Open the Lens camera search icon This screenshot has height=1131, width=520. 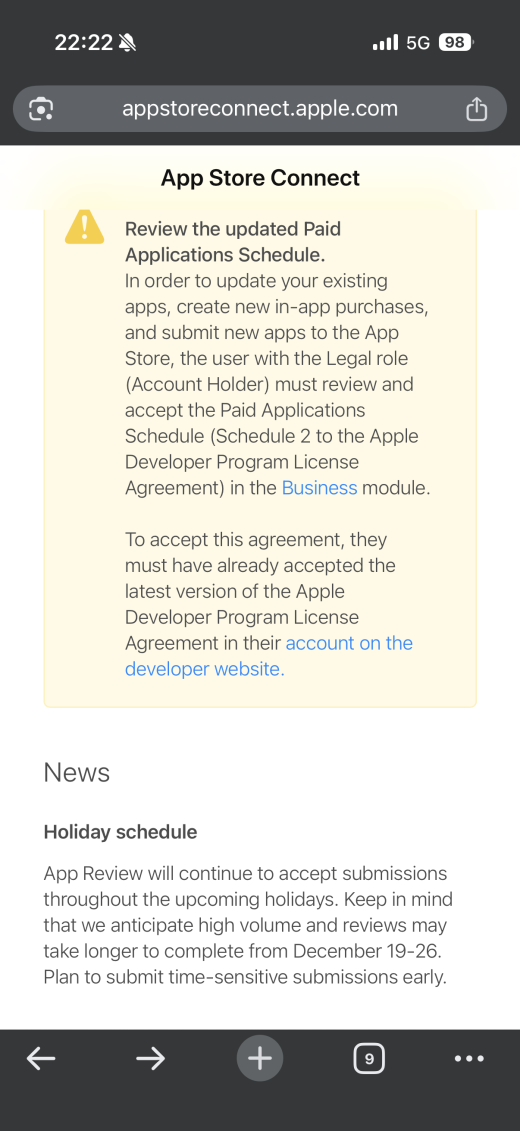click(41, 109)
